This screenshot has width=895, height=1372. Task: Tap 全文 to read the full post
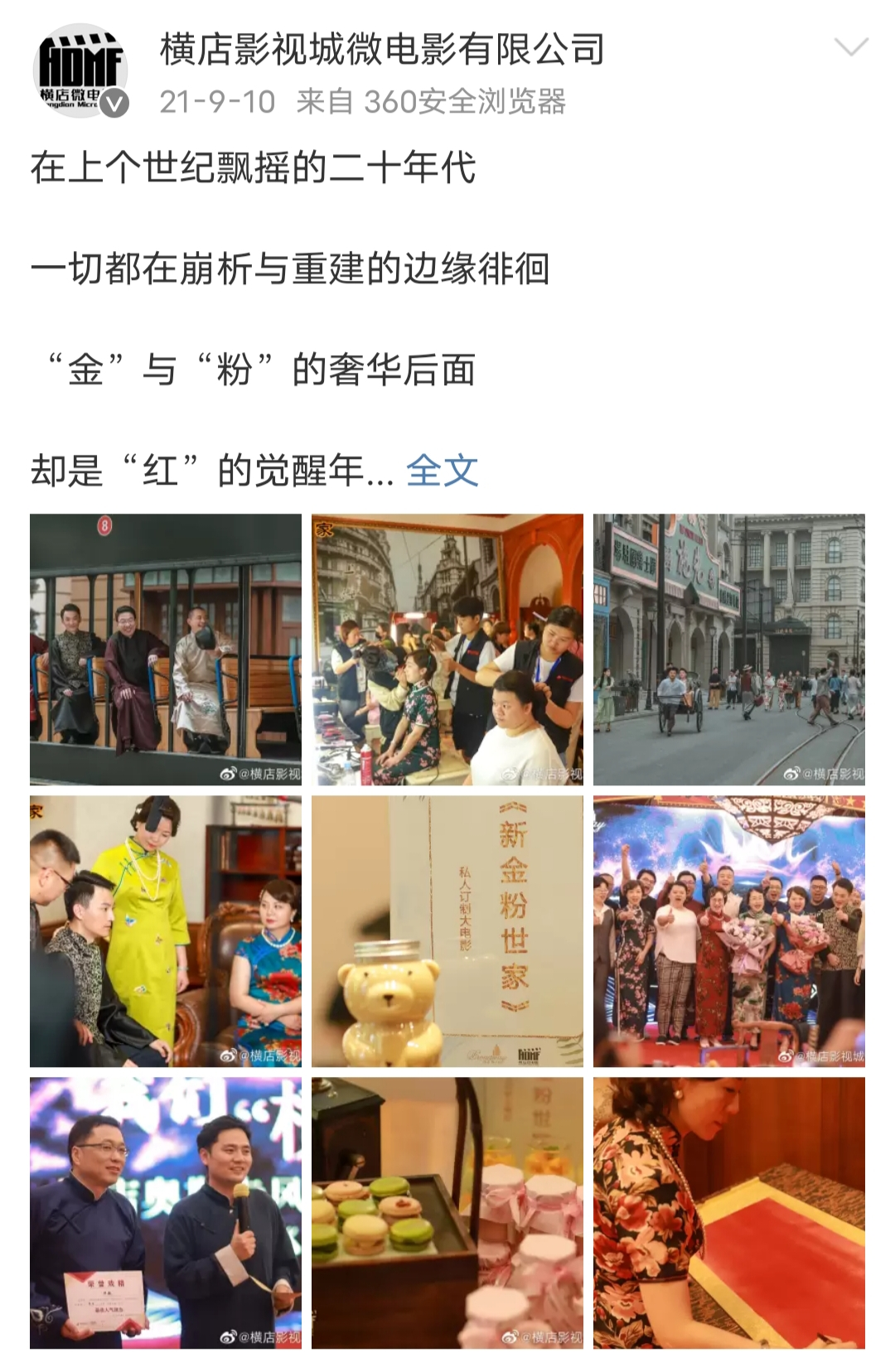[x=442, y=471]
